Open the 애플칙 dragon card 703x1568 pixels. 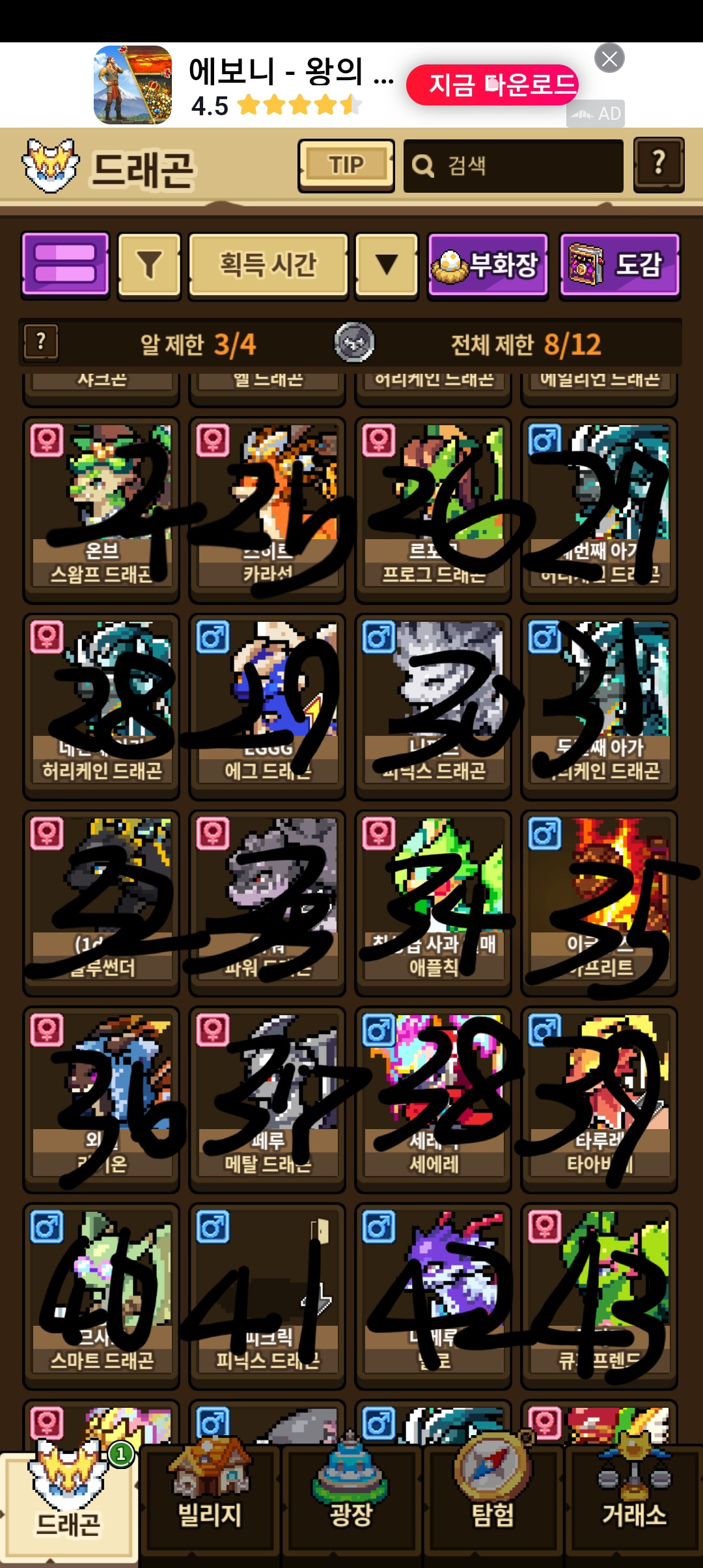click(433, 903)
